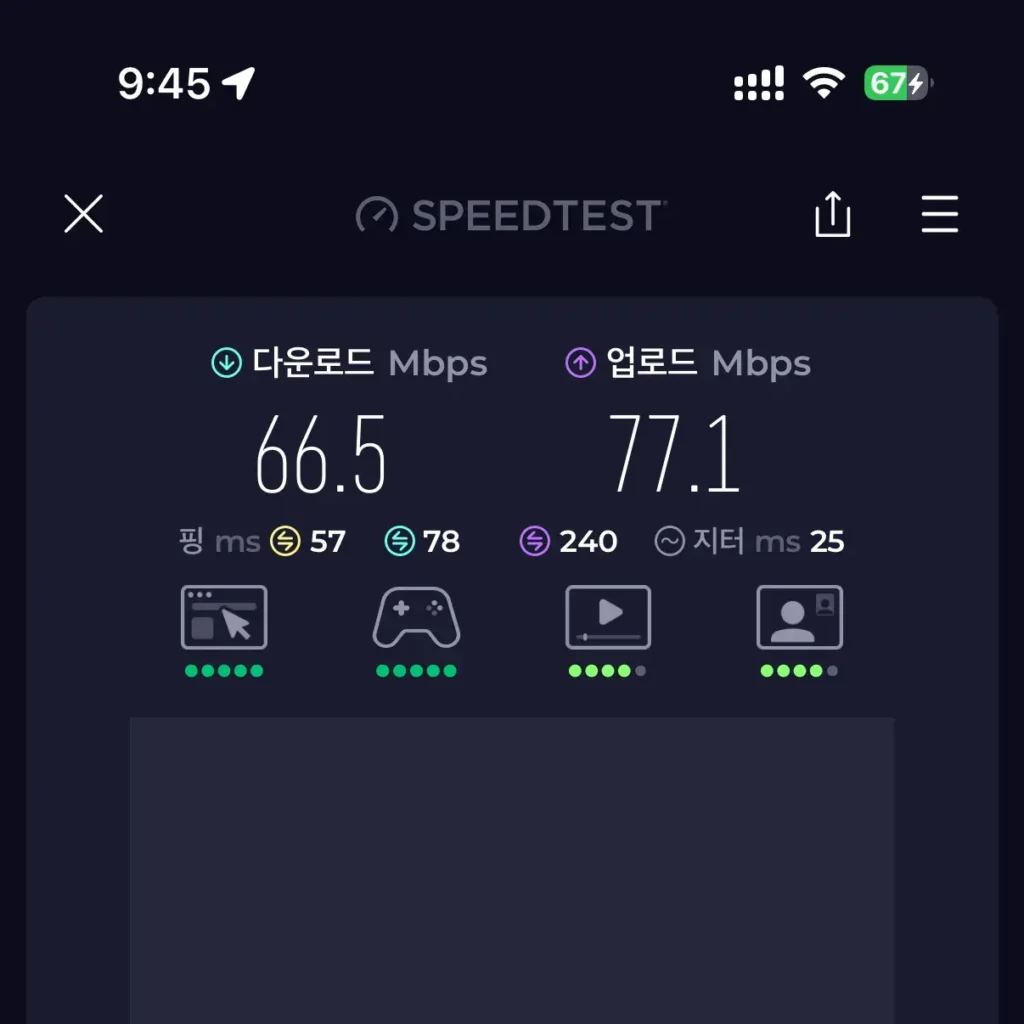Viewport: 1024px width, 1024px height.
Task: Close the speed test result
Action: 84,214
